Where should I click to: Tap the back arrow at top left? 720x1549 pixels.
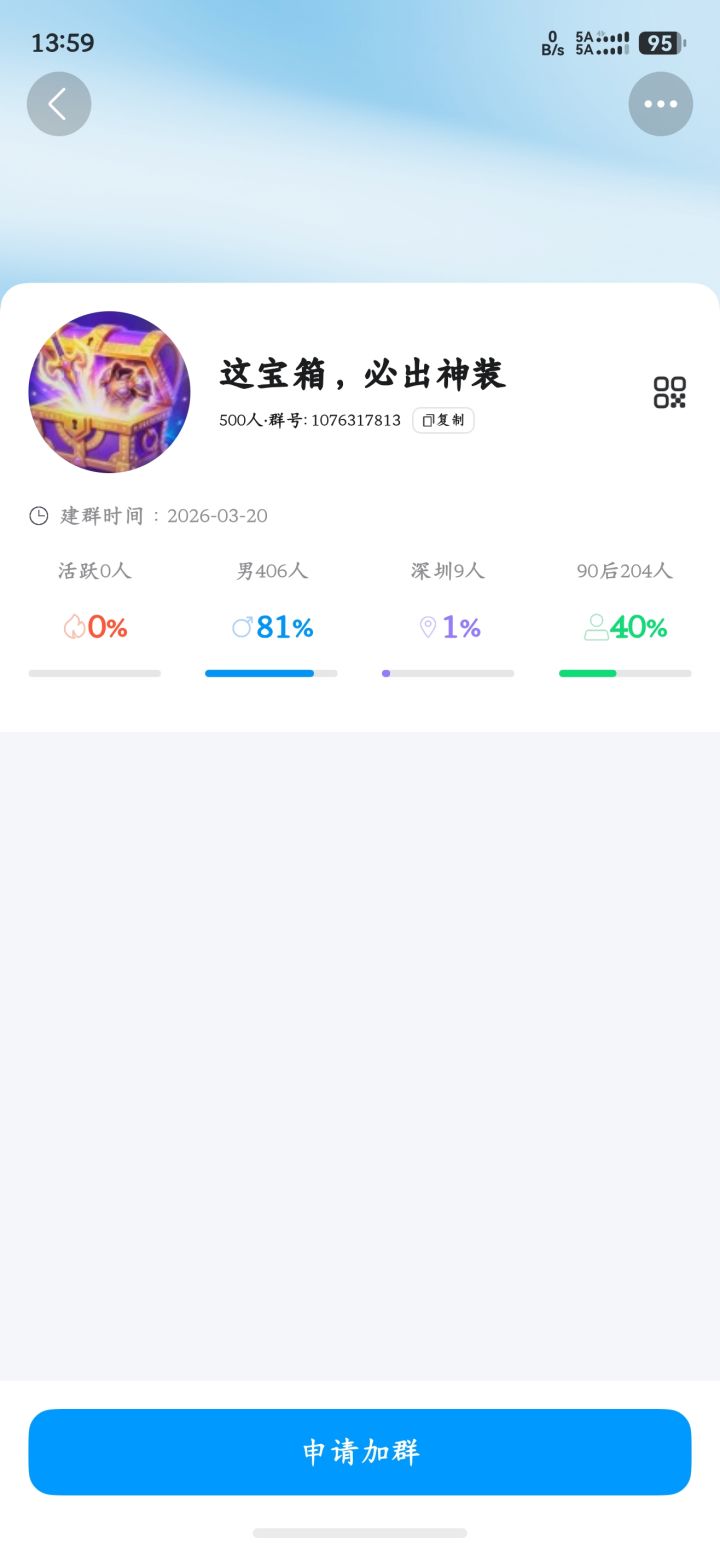tap(58, 103)
